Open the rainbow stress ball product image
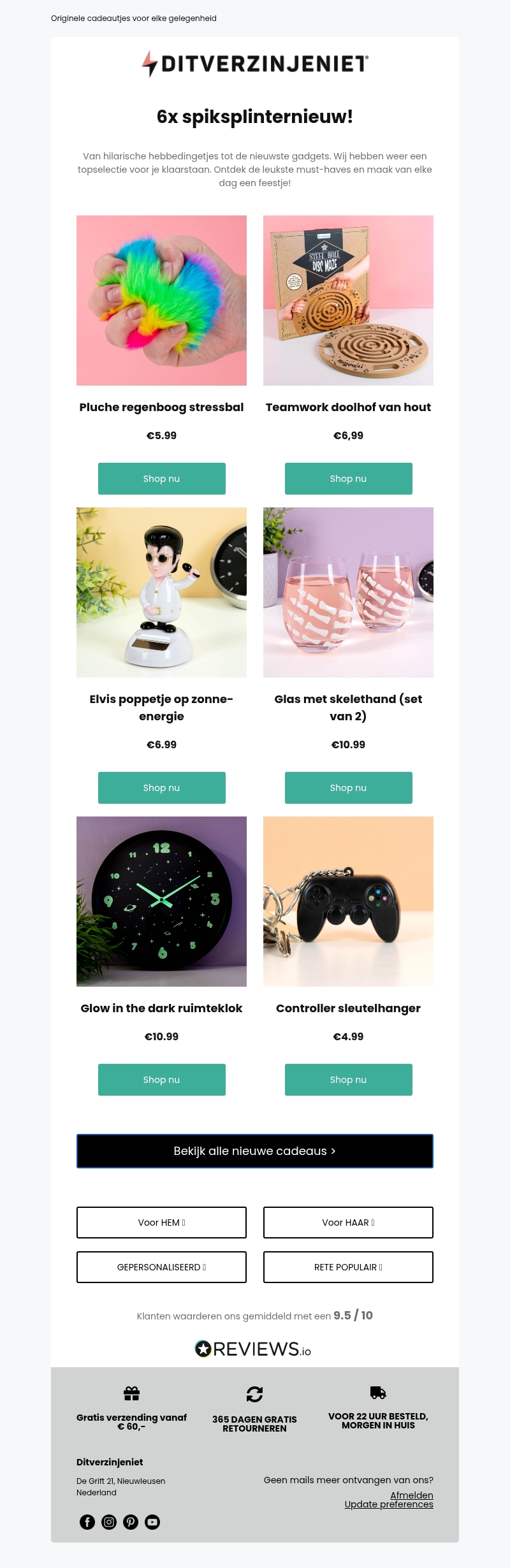The height and width of the screenshot is (1568, 510). click(161, 300)
